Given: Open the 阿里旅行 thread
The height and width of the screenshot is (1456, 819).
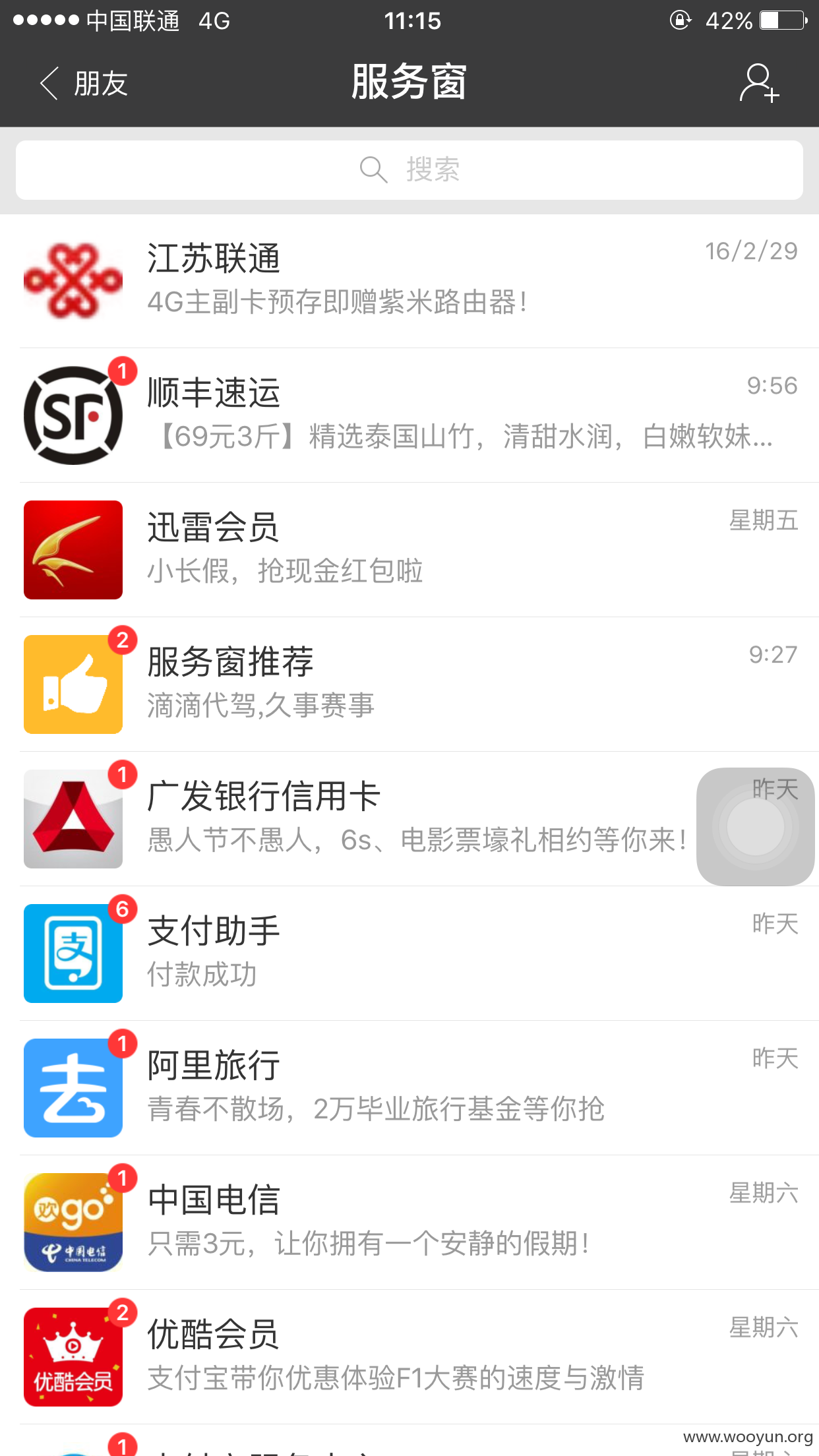Looking at the screenshot, I should coord(409,1088).
